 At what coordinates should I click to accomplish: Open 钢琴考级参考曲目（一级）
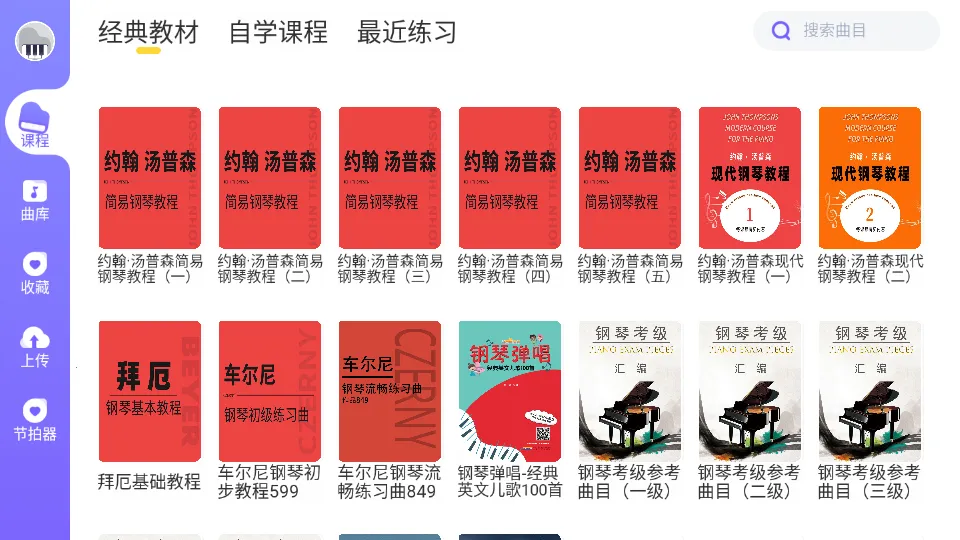[630, 391]
